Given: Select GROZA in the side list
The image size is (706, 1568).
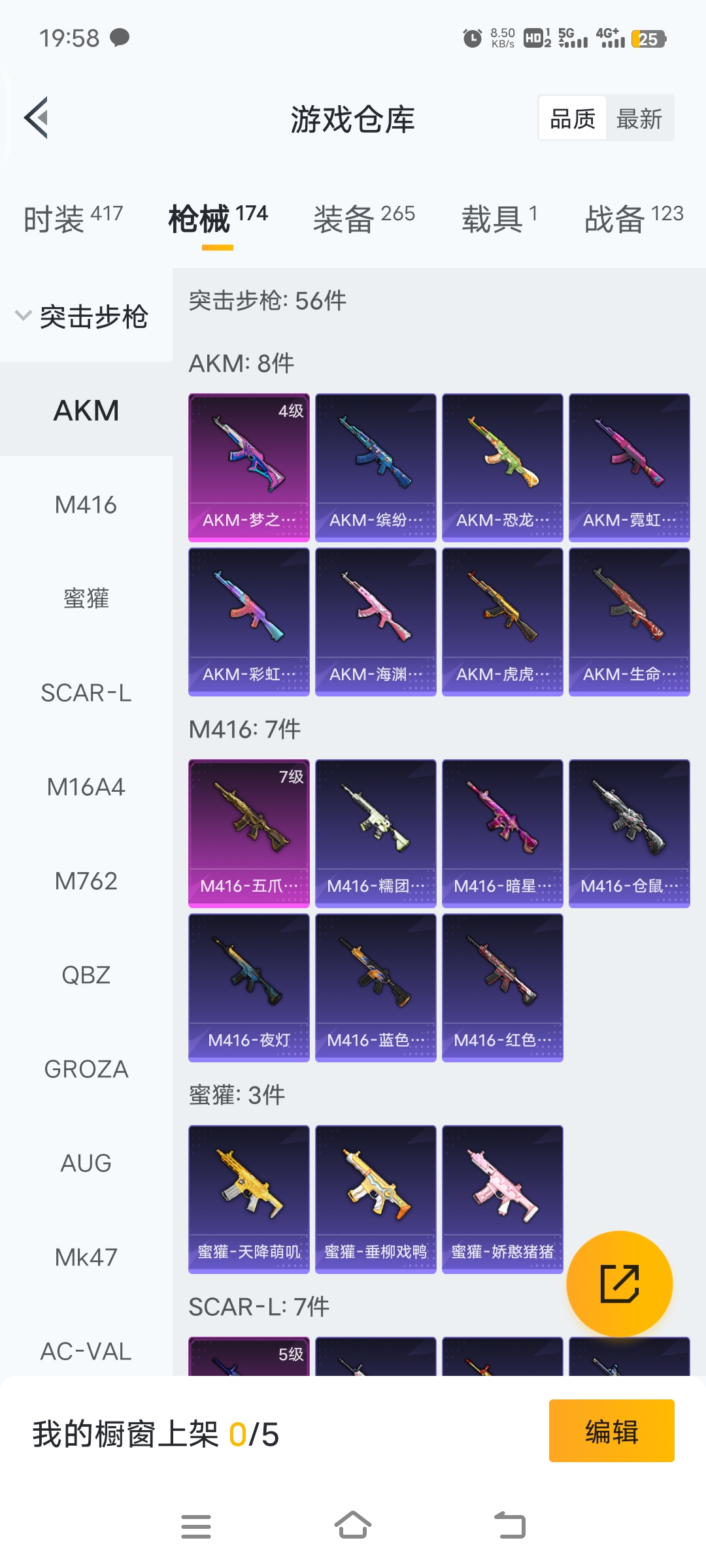Looking at the screenshot, I should [86, 1069].
